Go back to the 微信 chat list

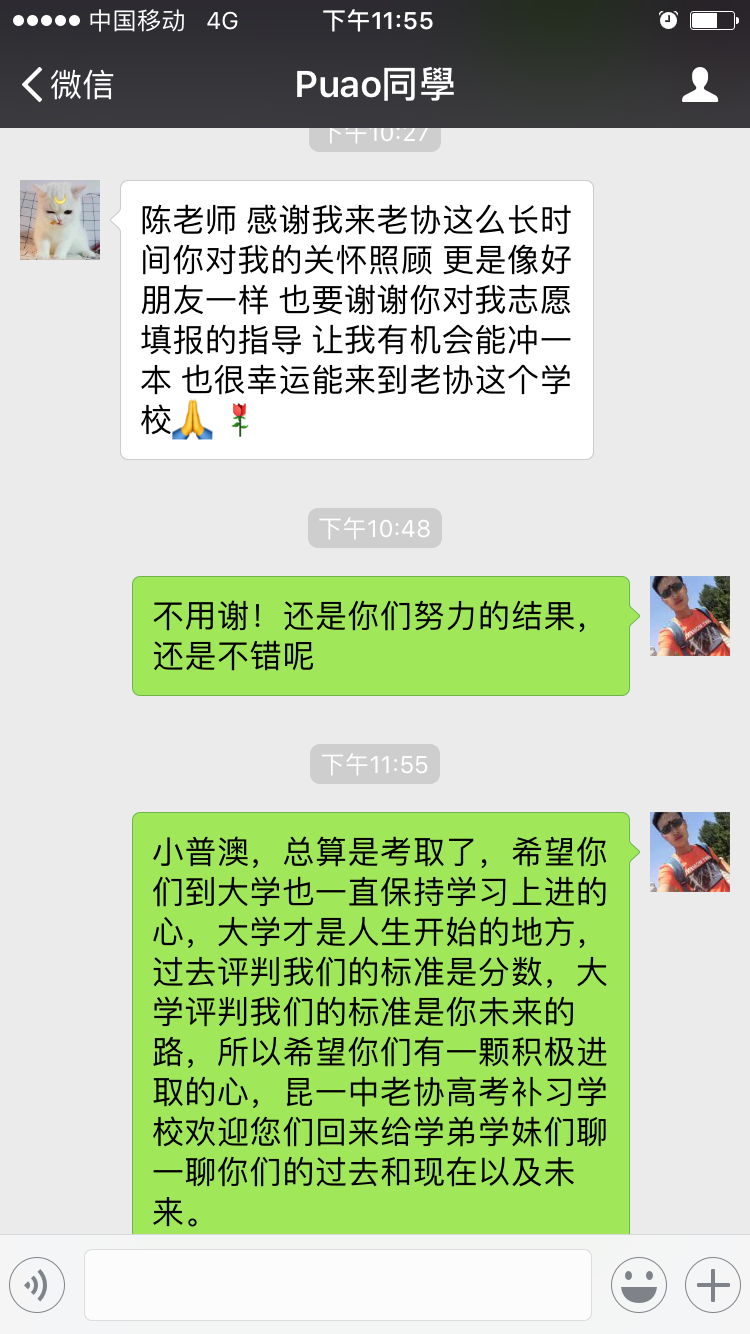pos(68,85)
